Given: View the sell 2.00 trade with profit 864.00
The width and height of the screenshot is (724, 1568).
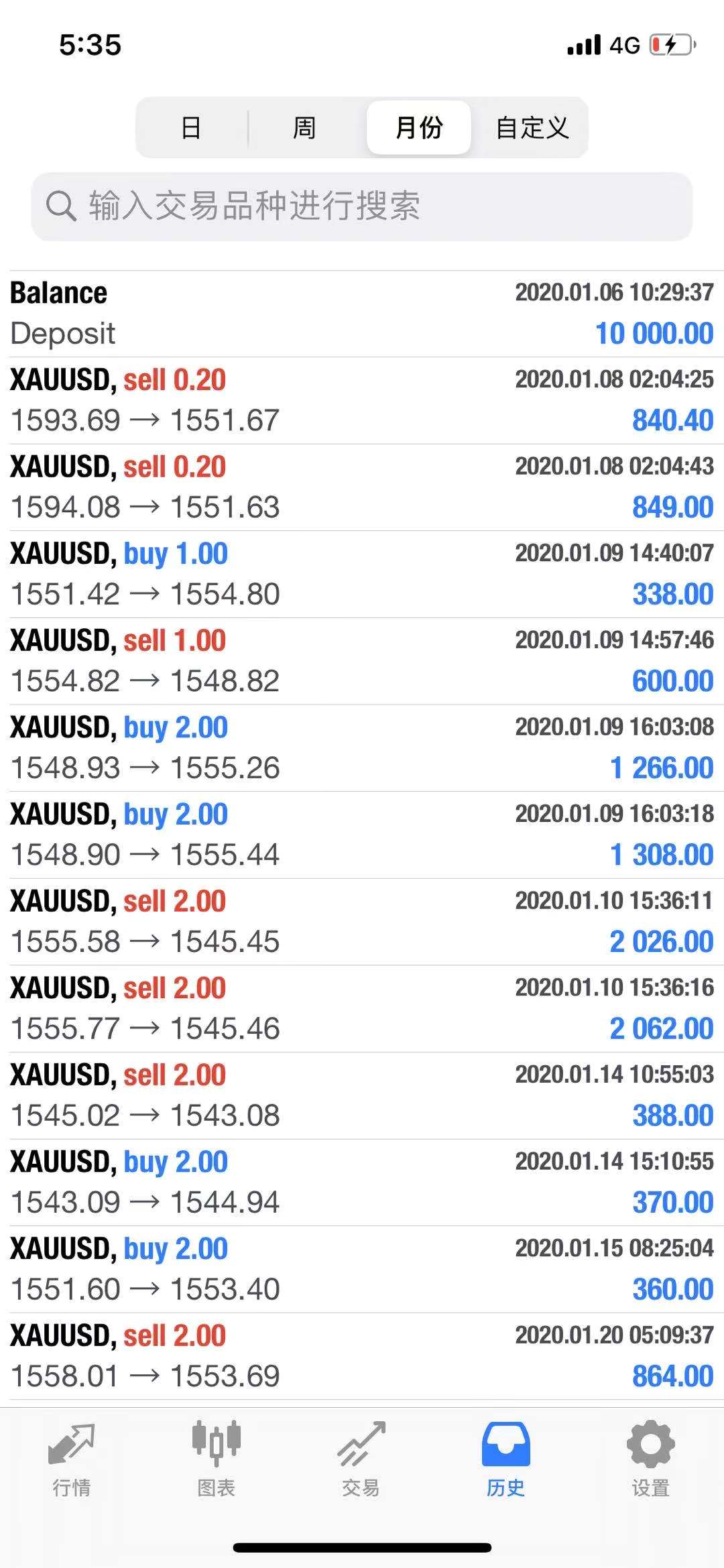Looking at the screenshot, I should click(362, 1356).
